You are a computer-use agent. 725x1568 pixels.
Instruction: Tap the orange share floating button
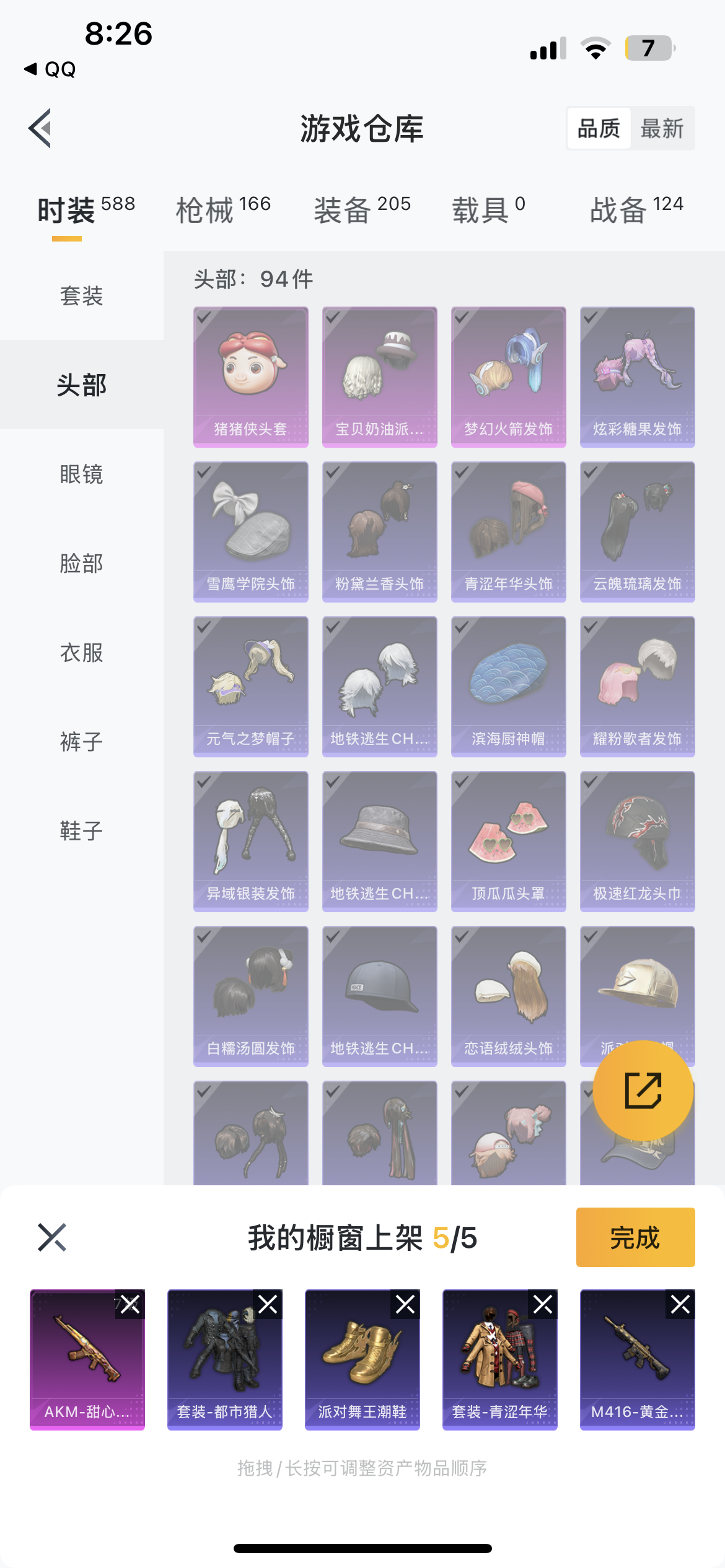643,1091
